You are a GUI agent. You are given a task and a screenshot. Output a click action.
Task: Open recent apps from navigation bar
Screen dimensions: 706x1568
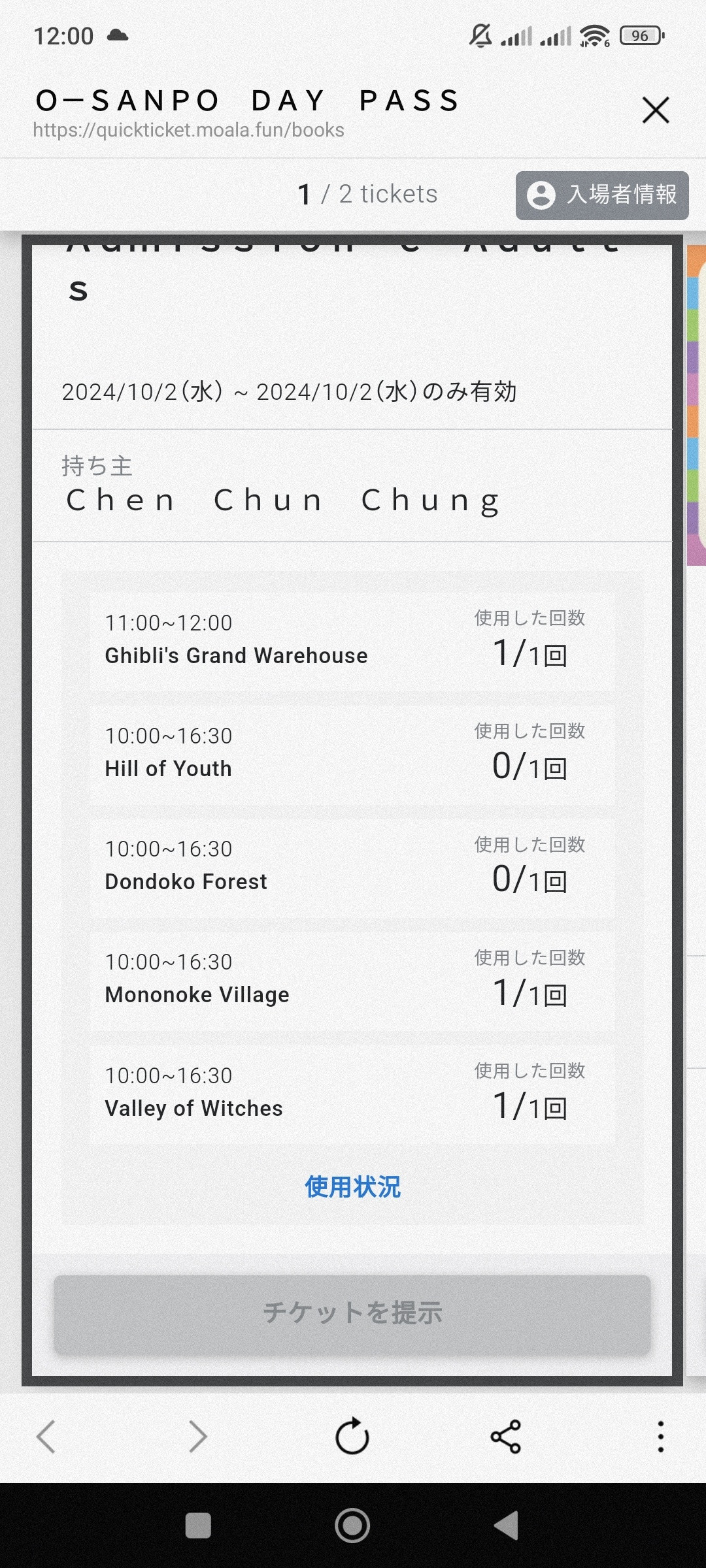[x=198, y=1526]
